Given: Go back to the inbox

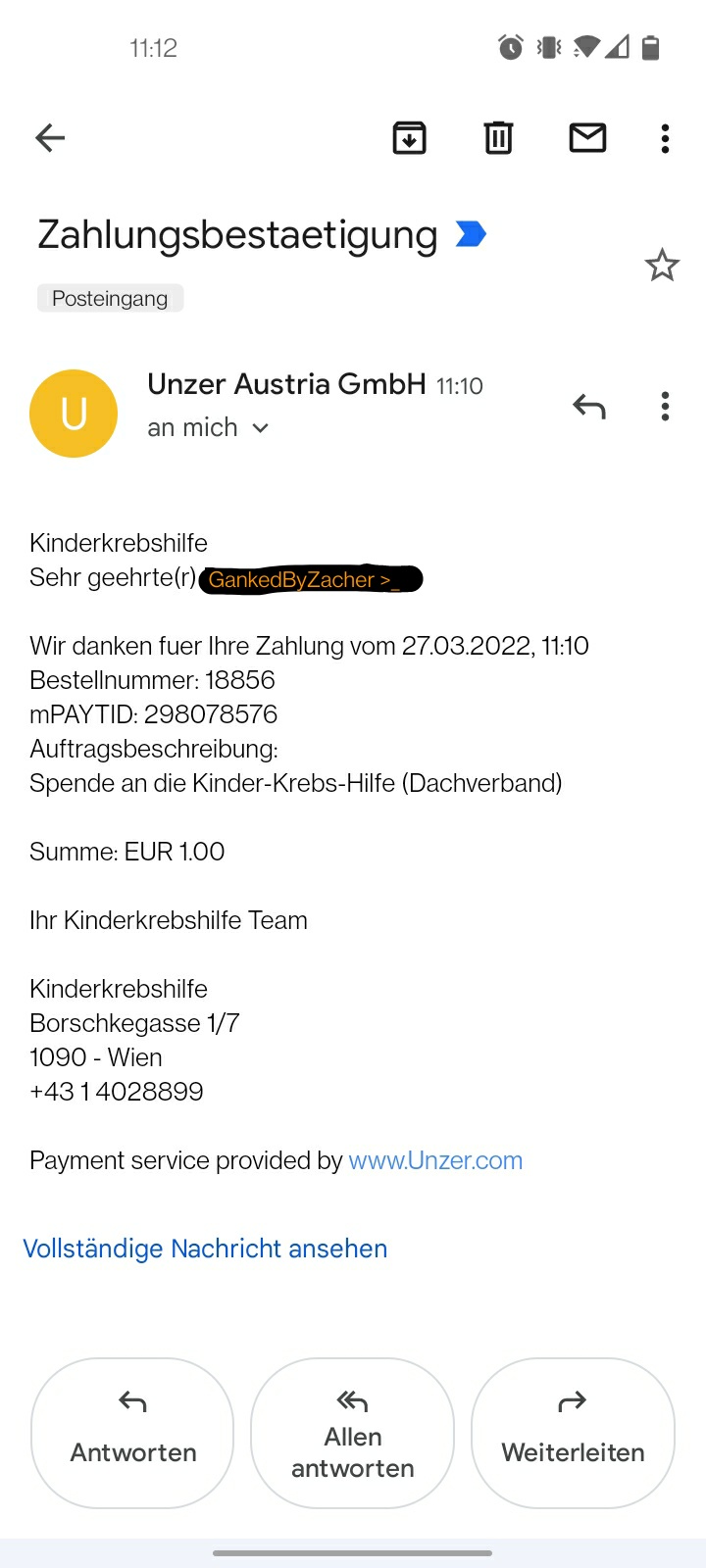Looking at the screenshot, I should (50, 138).
